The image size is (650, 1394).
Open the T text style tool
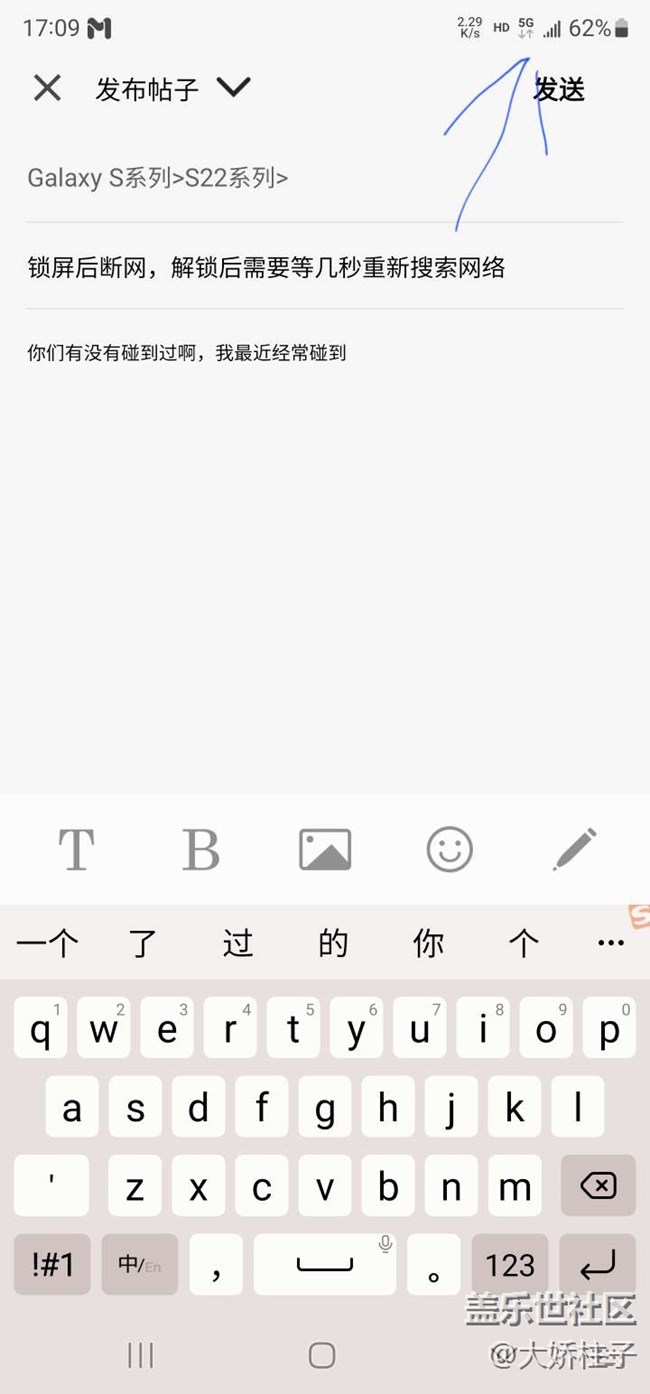pos(76,850)
